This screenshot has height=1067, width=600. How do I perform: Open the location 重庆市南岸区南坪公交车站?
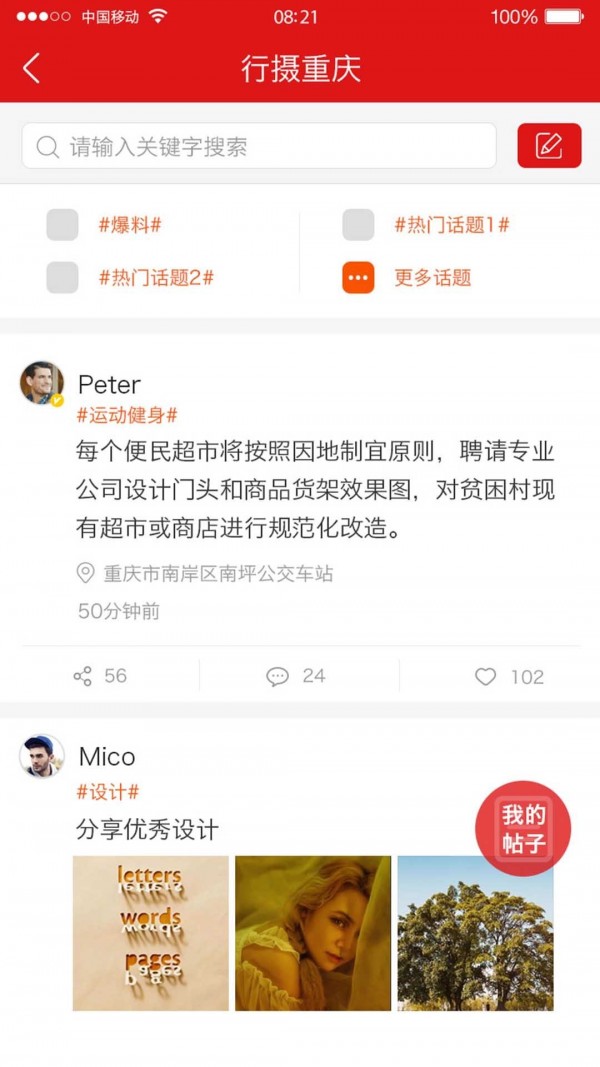pos(217,573)
